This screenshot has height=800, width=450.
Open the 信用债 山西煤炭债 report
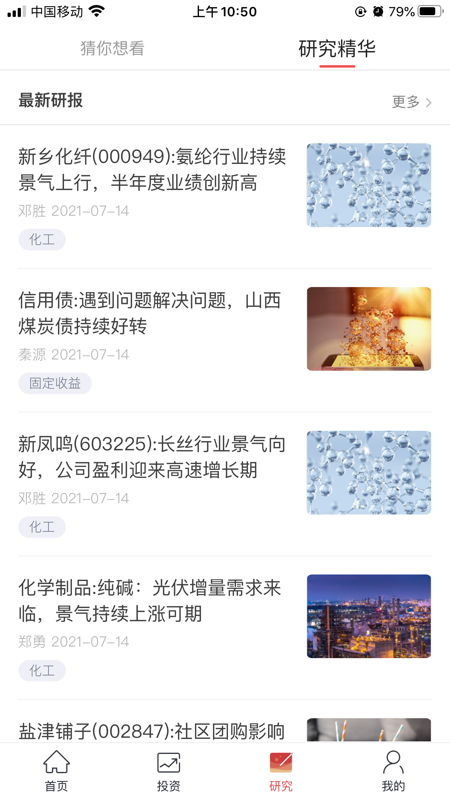pyautogui.click(x=224, y=340)
